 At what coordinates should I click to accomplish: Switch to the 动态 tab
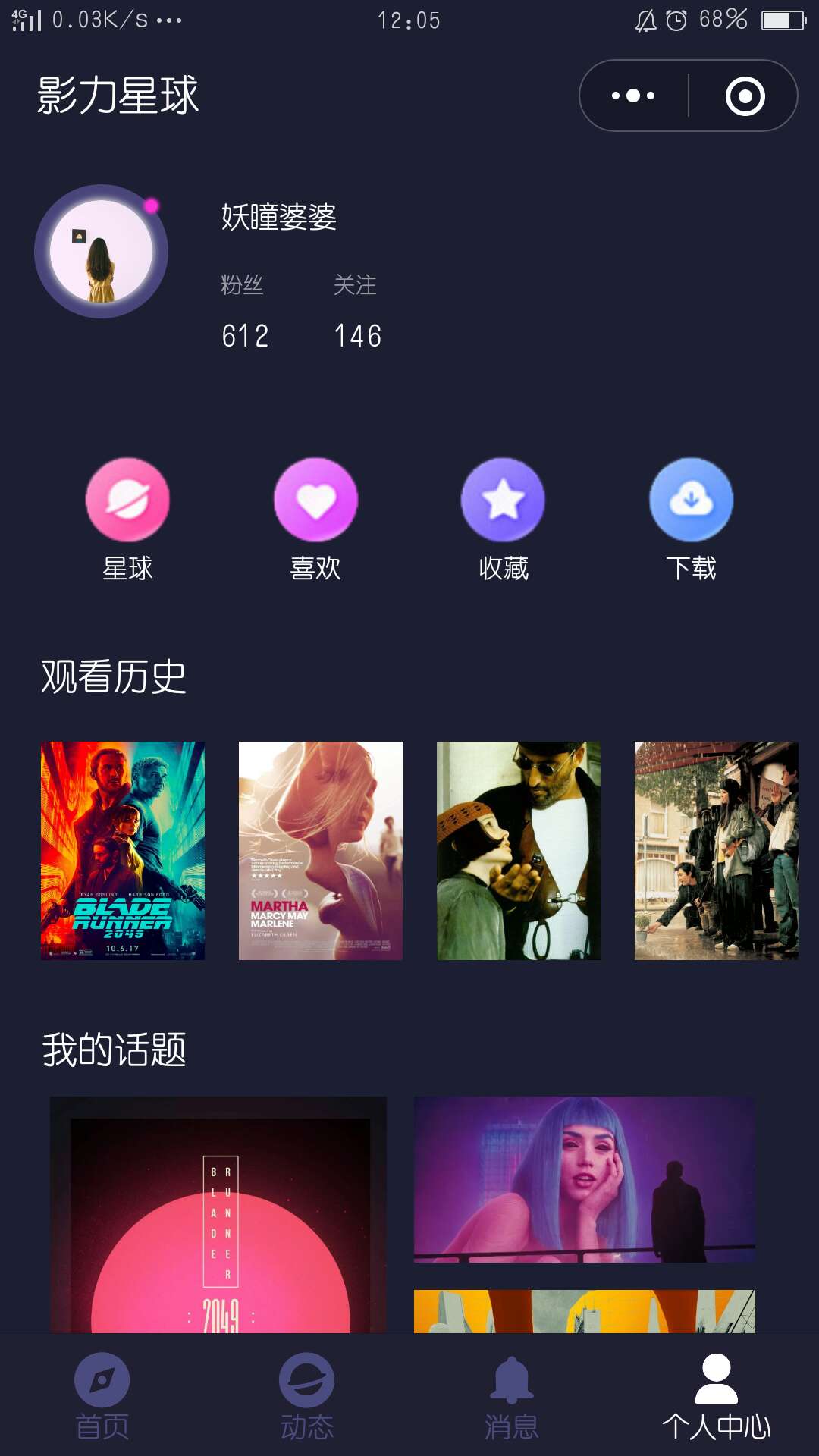point(307,1397)
